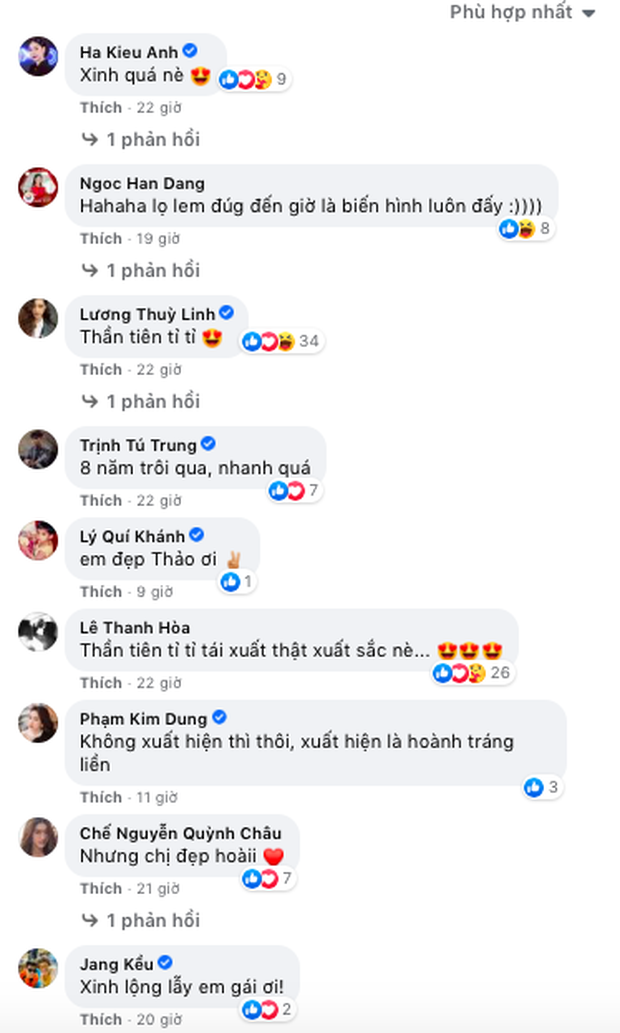Like Trịnh Tú Trung's comment
Viewport: 620px width, 1033px height.
pos(100,500)
